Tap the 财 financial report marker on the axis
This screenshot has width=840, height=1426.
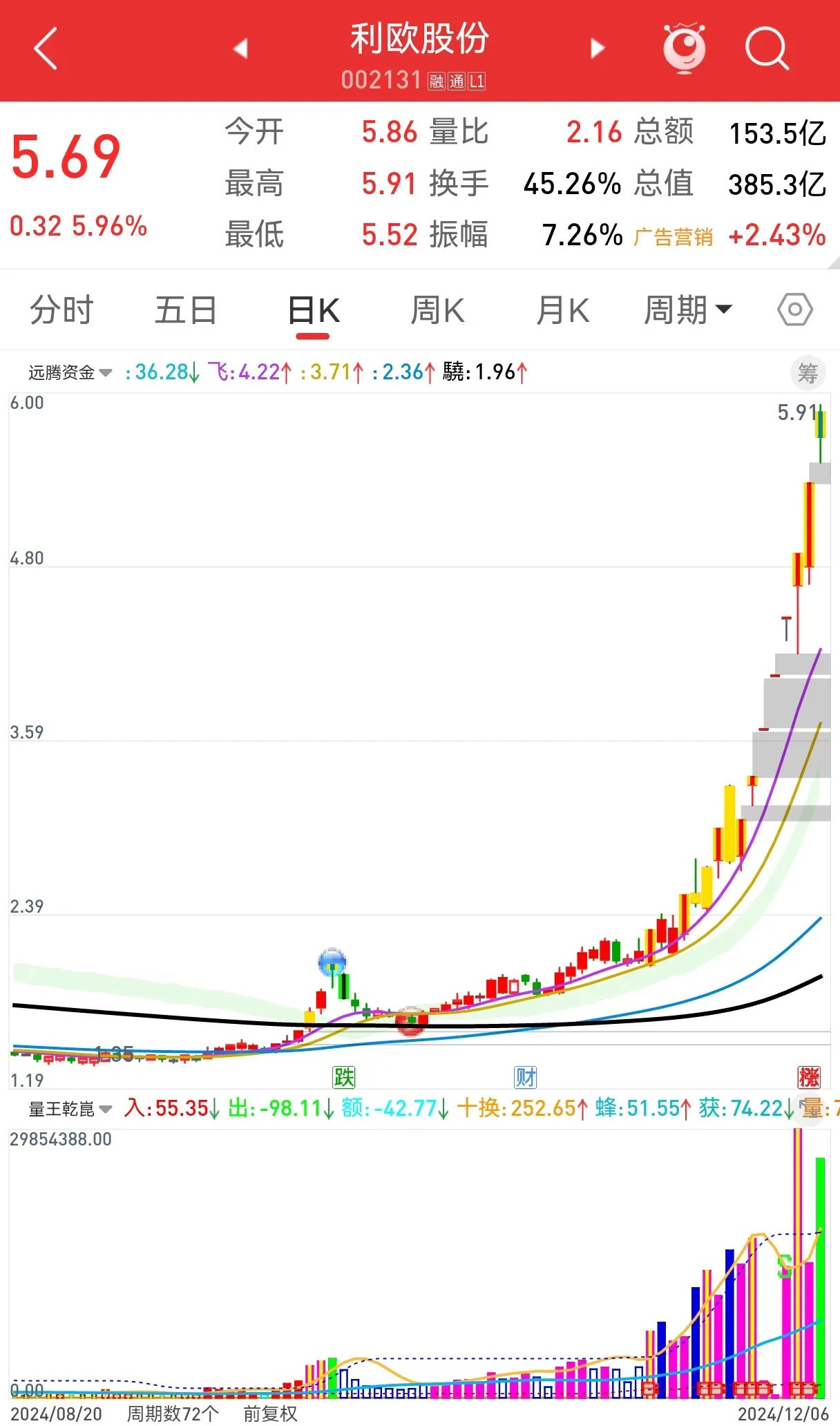tap(525, 1076)
